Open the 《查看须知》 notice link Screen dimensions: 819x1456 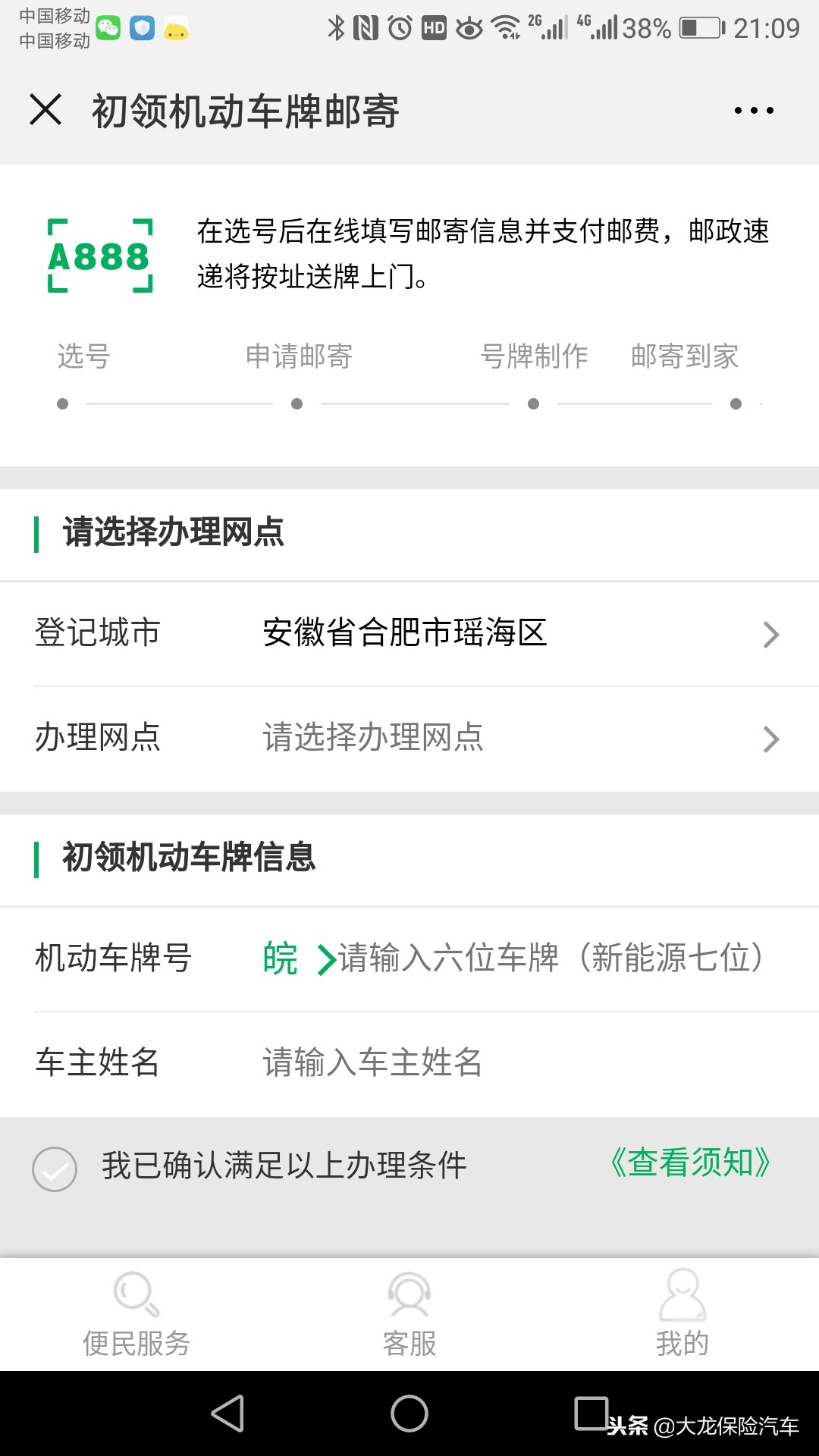coord(690,1163)
